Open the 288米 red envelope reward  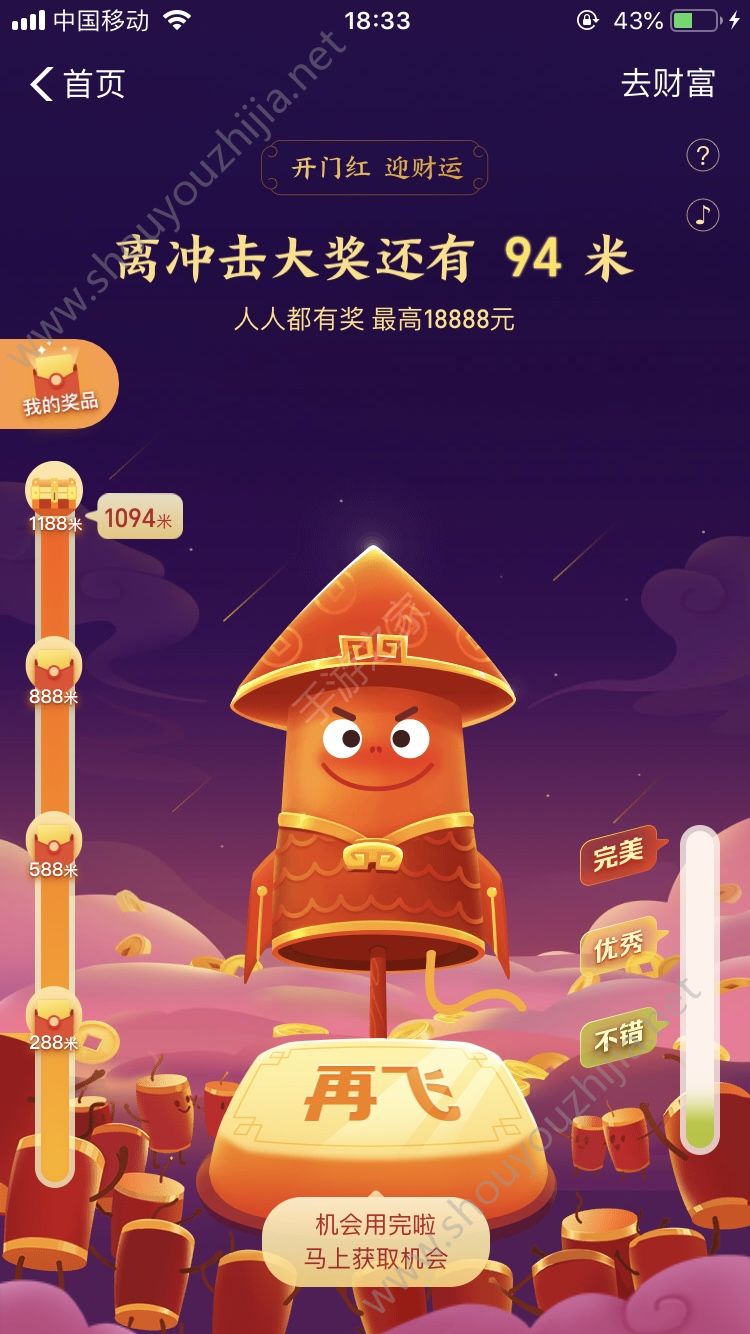(54, 1013)
